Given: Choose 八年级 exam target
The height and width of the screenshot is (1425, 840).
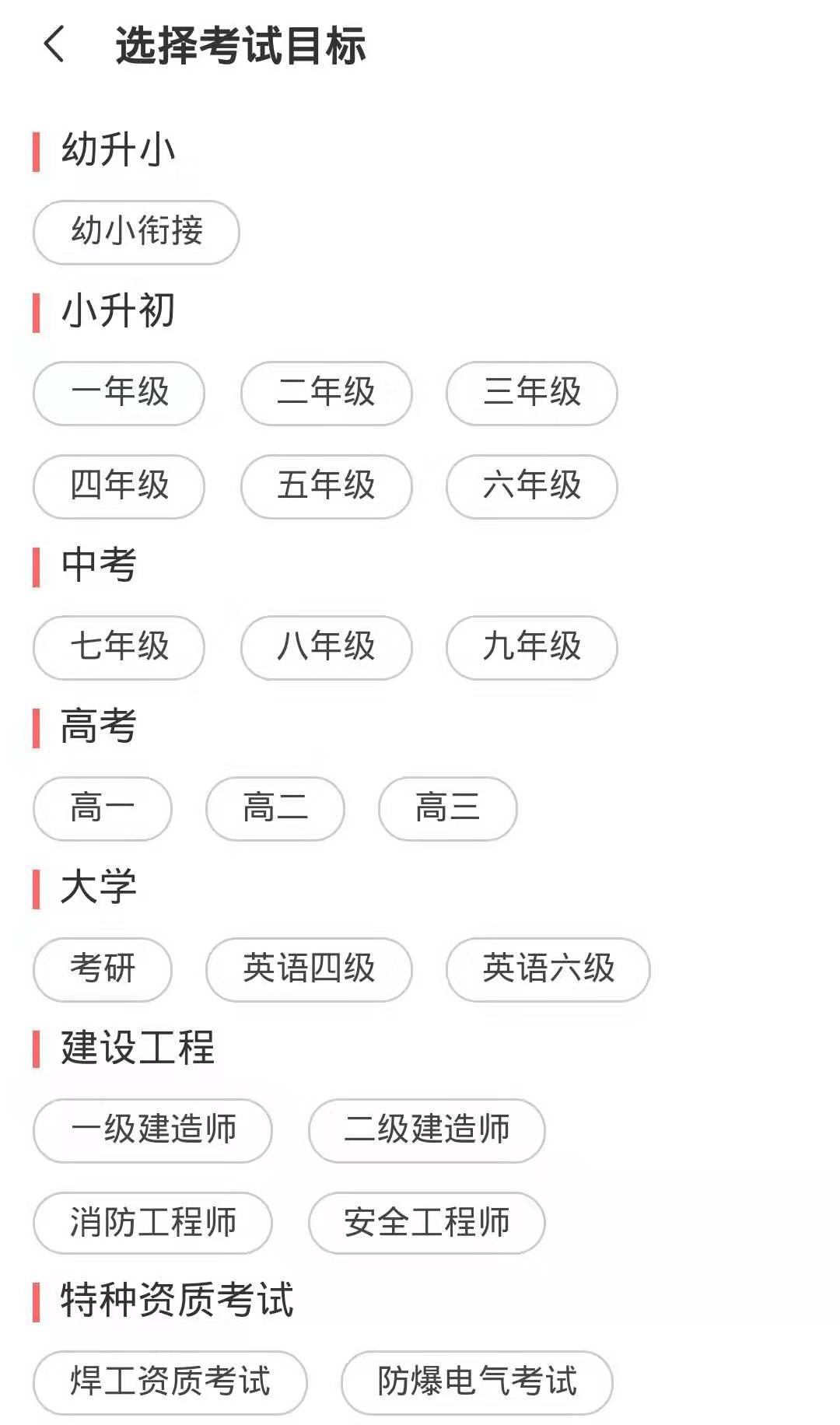Looking at the screenshot, I should tap(326, 647).
